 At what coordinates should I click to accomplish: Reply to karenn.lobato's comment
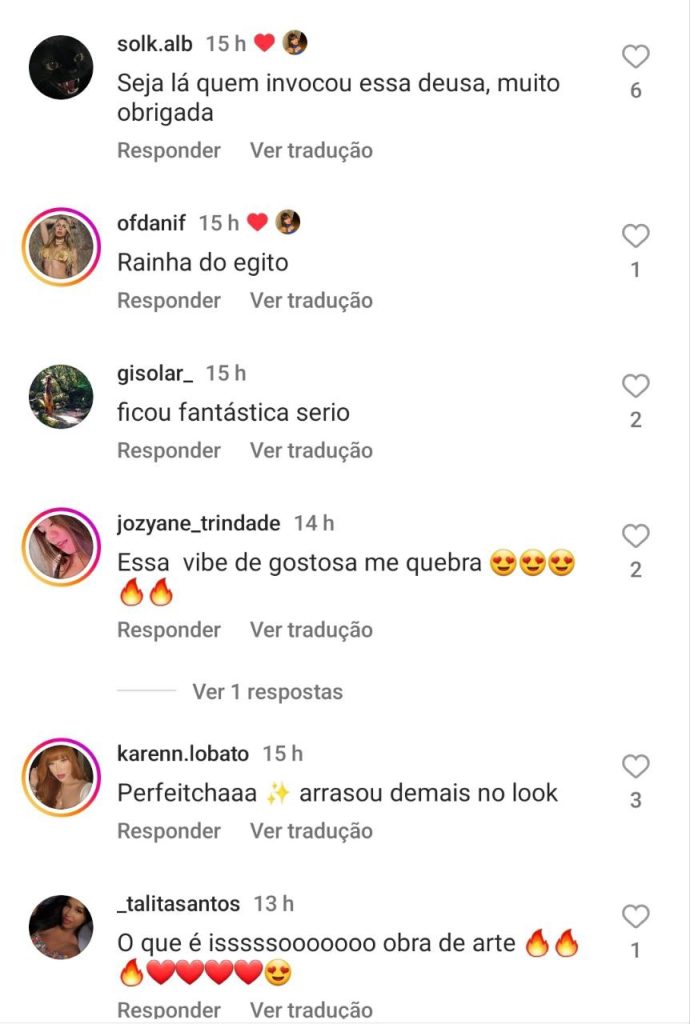pos(169,831)
